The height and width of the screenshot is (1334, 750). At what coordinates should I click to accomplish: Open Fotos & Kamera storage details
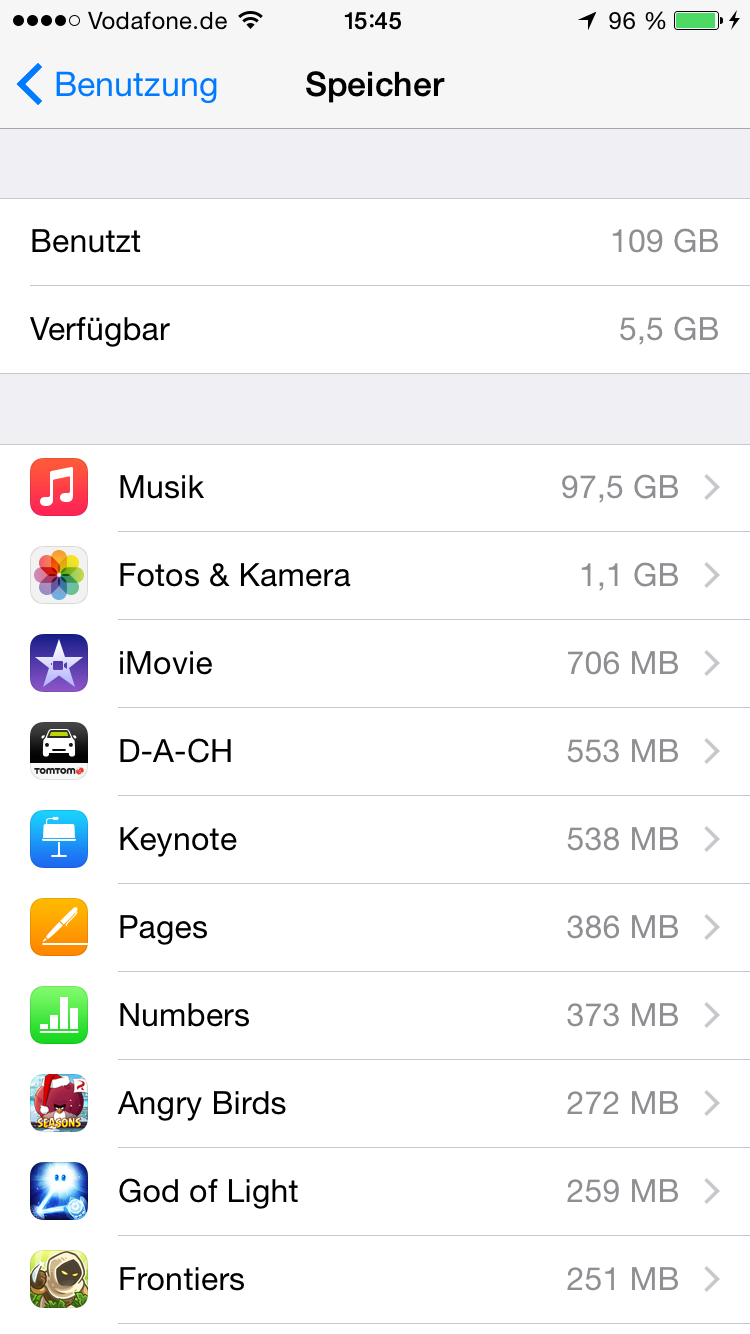(x=375, y=576)
